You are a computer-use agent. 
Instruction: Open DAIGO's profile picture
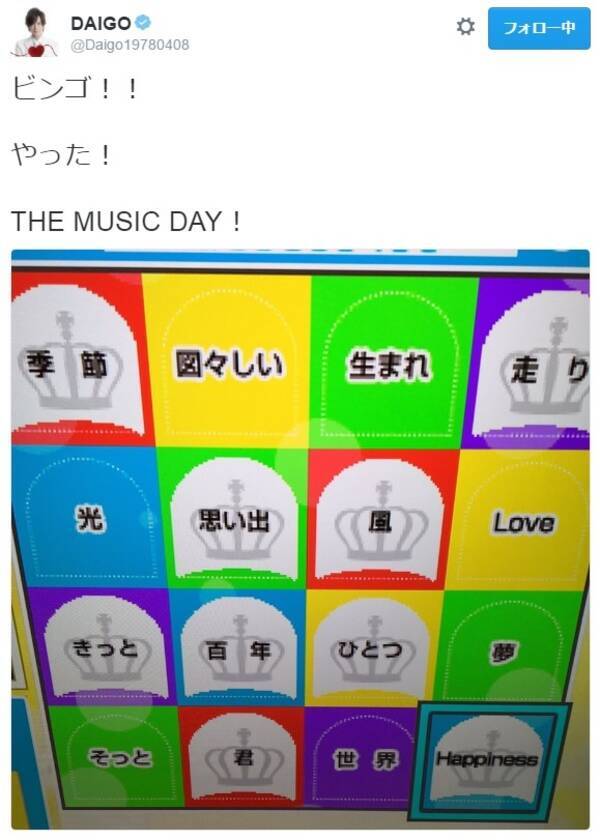[x=34, y=33]
